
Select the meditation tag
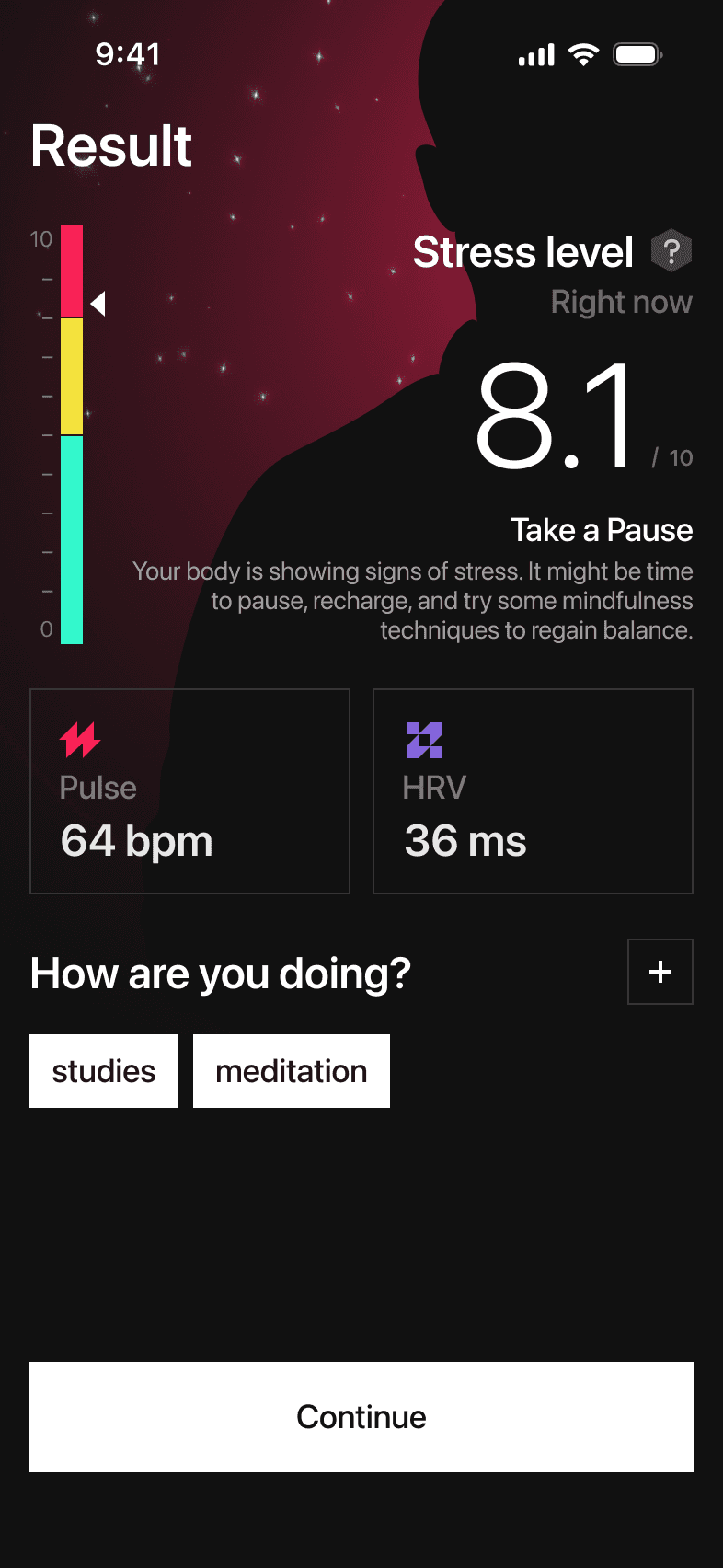292,1071
